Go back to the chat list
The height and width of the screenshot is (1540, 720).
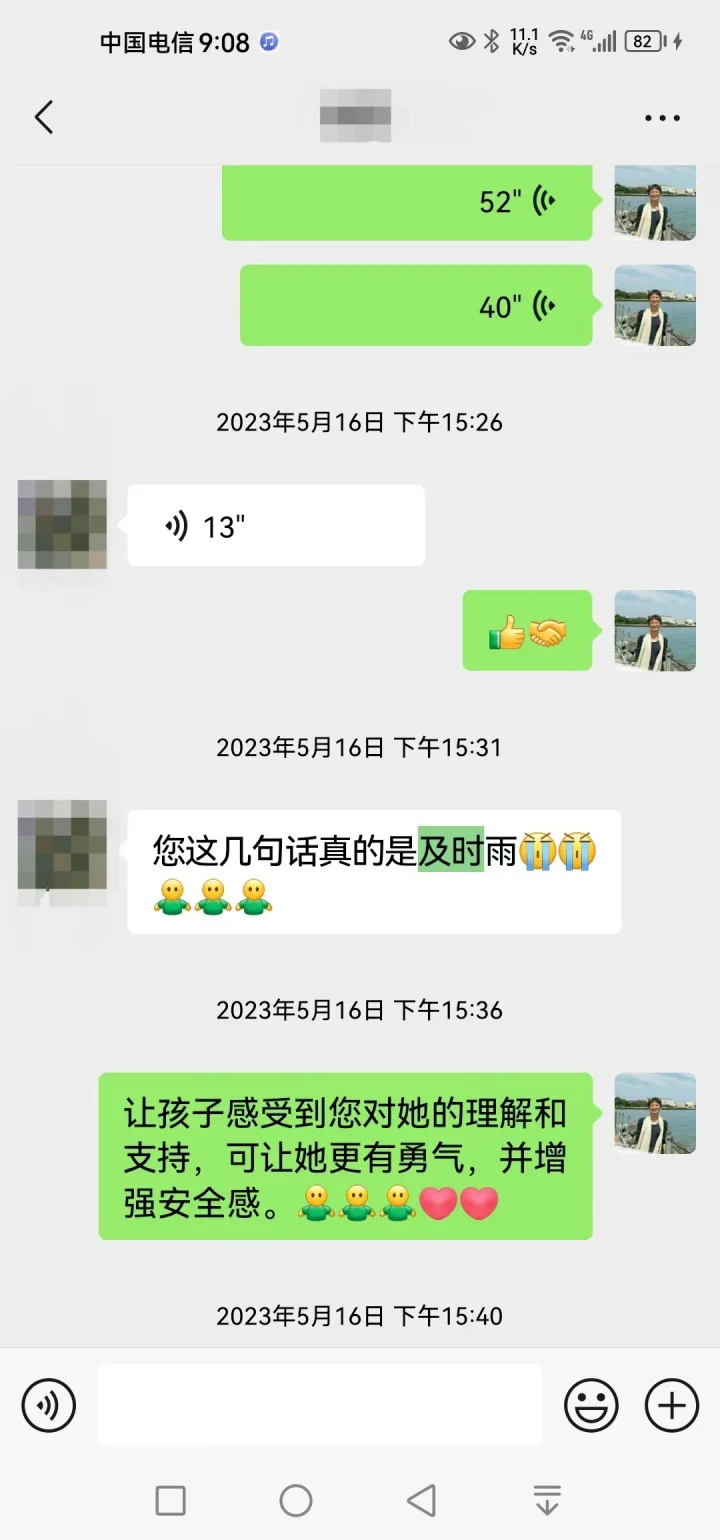(x=44, y=117)
